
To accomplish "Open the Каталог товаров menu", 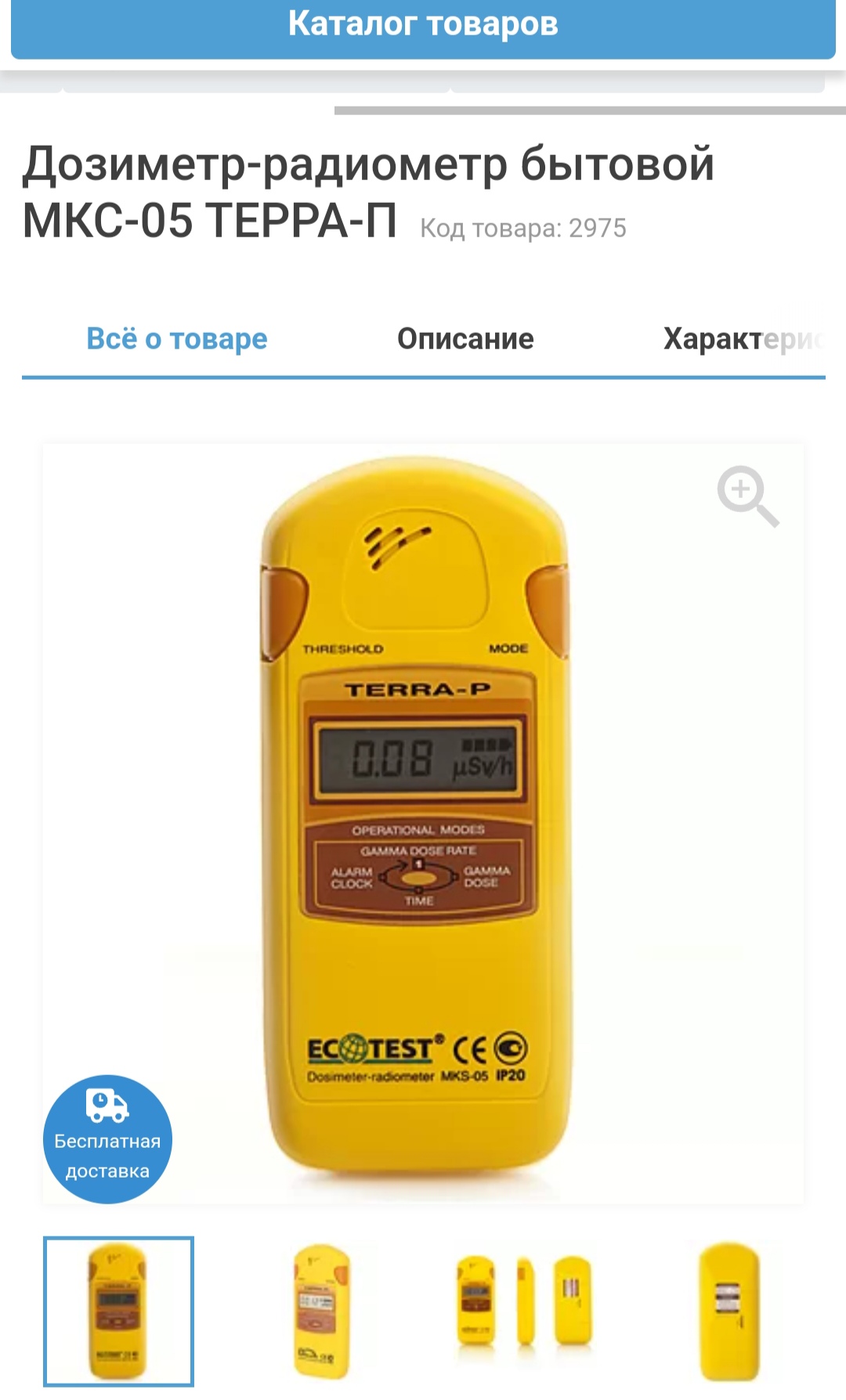I will [423, 25].
